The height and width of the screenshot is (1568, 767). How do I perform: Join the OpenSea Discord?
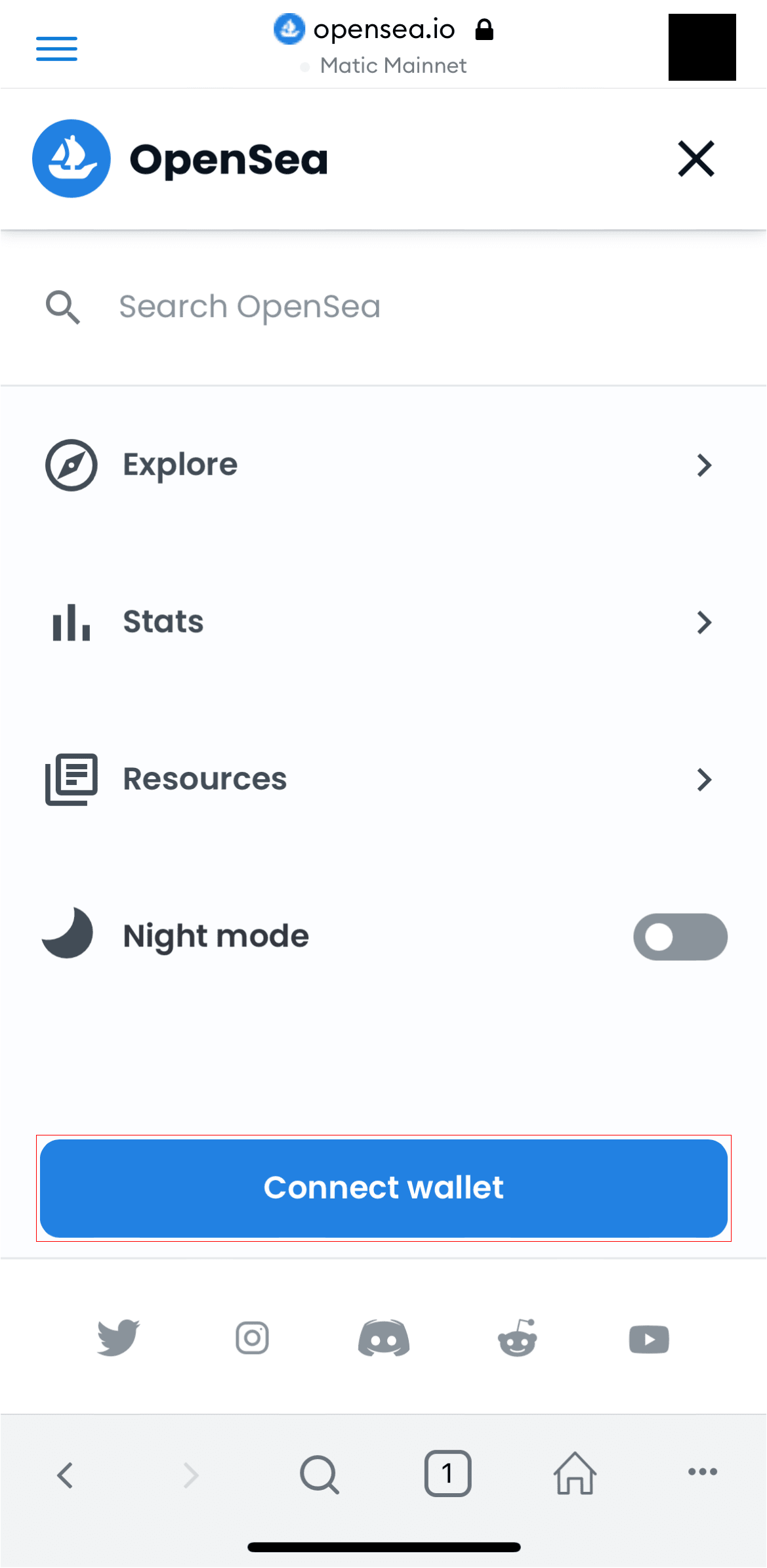tap(384, 1338)
